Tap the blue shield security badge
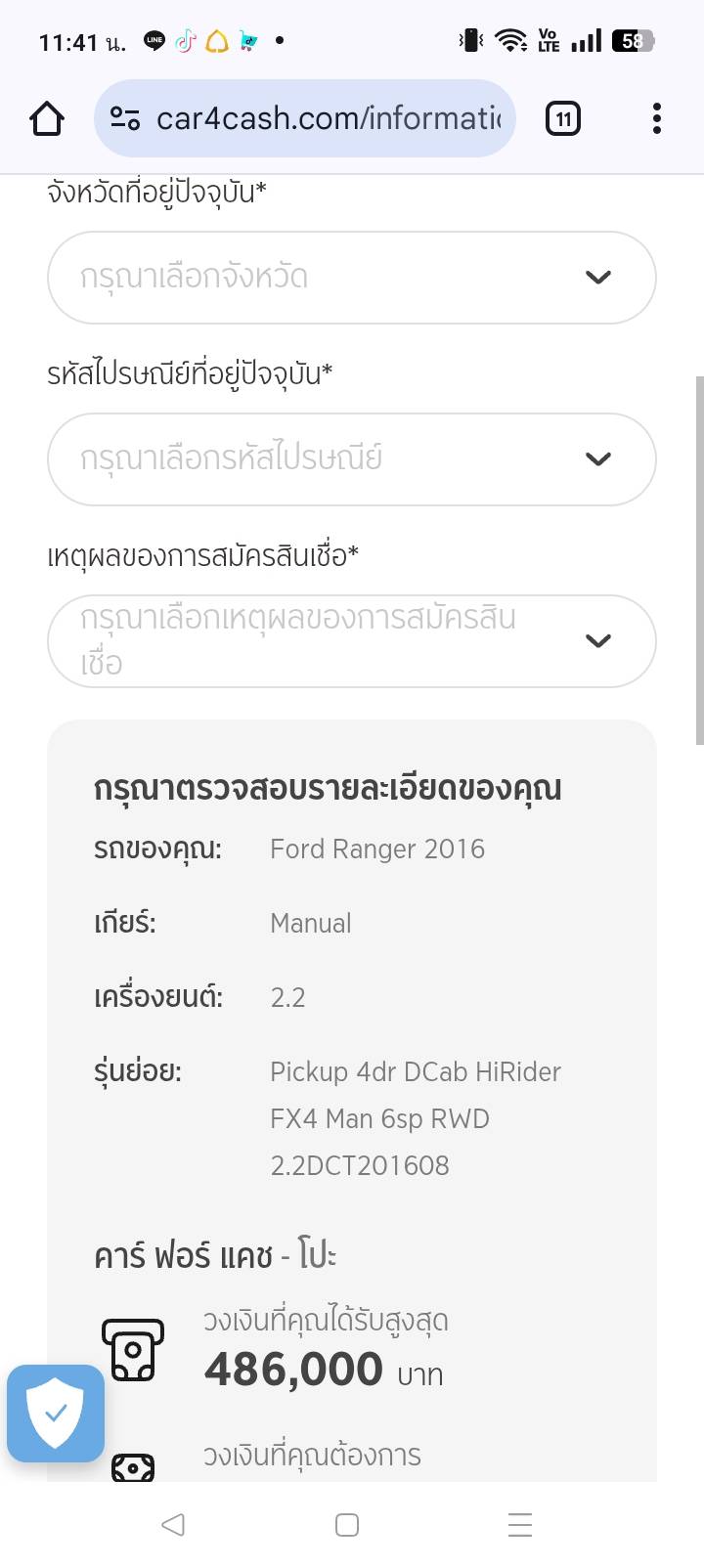The height and width of the screenshot is (1568, 704). click(56, 1413)
